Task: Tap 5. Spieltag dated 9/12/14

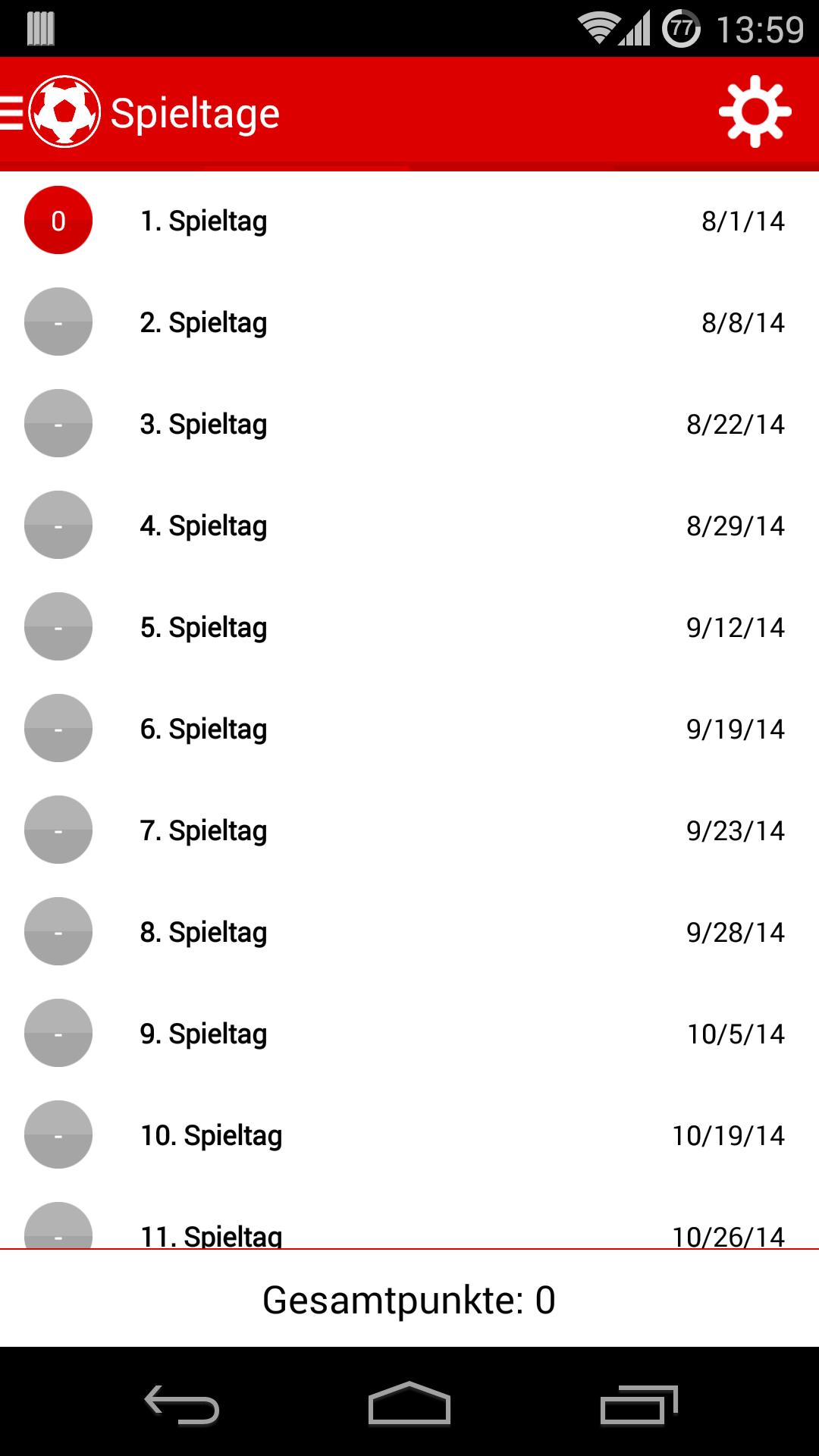Action: click(x=409, y=627)
